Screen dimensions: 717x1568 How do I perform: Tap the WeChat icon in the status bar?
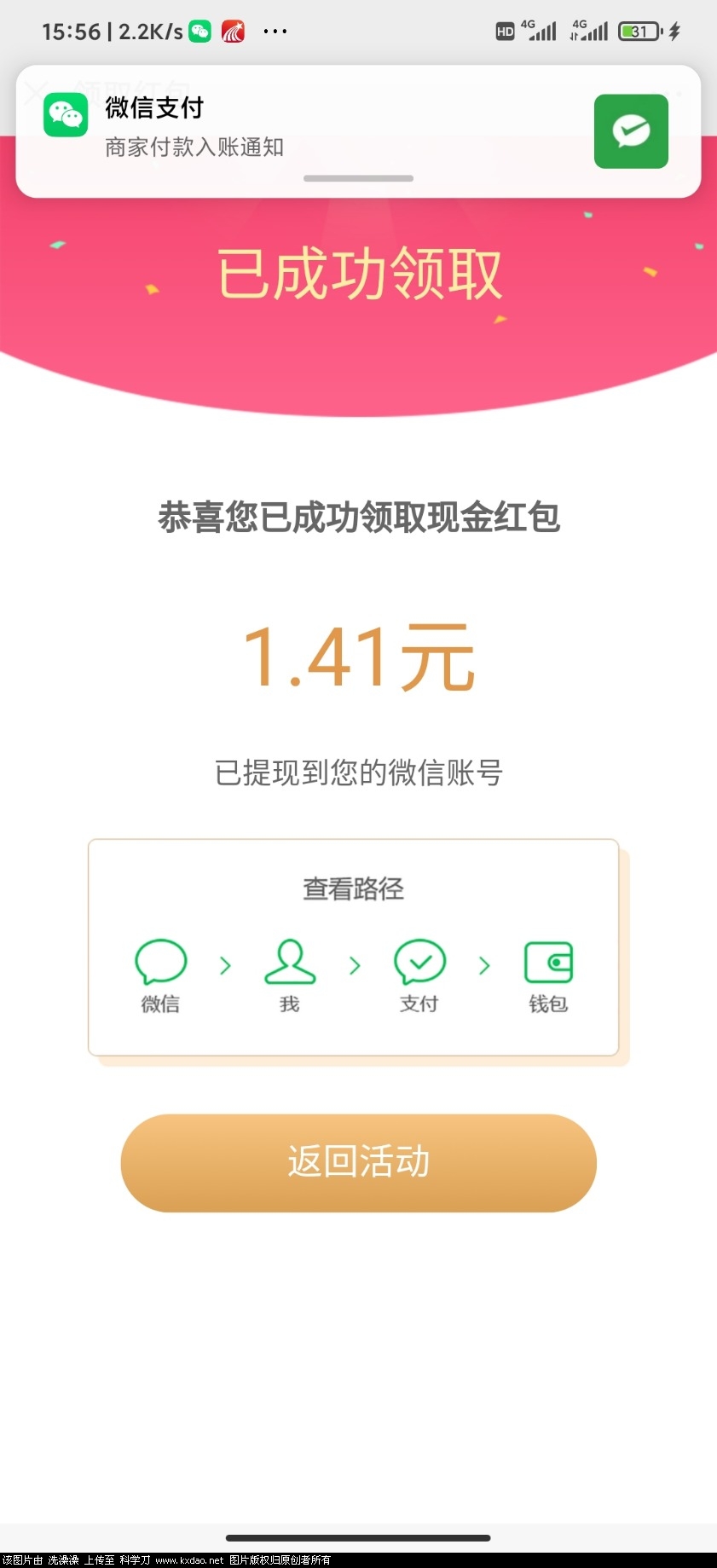click(199, 31)
